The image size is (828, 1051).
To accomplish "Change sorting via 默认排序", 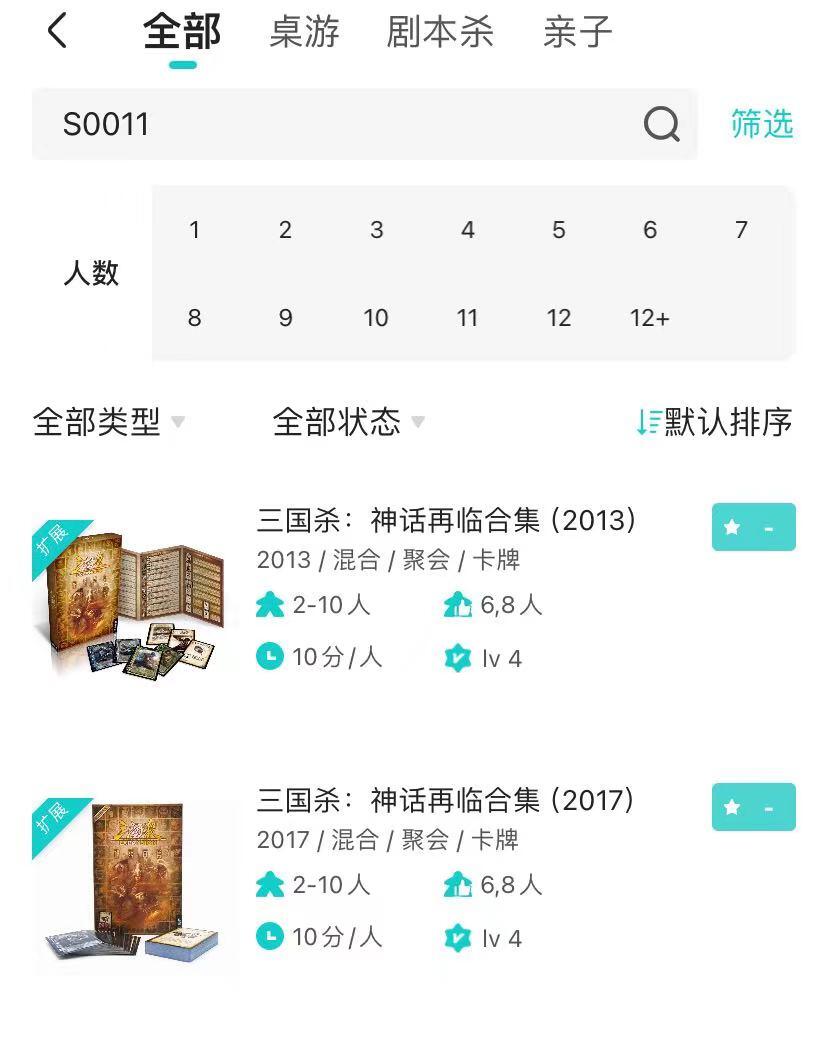I will (715, 422).
